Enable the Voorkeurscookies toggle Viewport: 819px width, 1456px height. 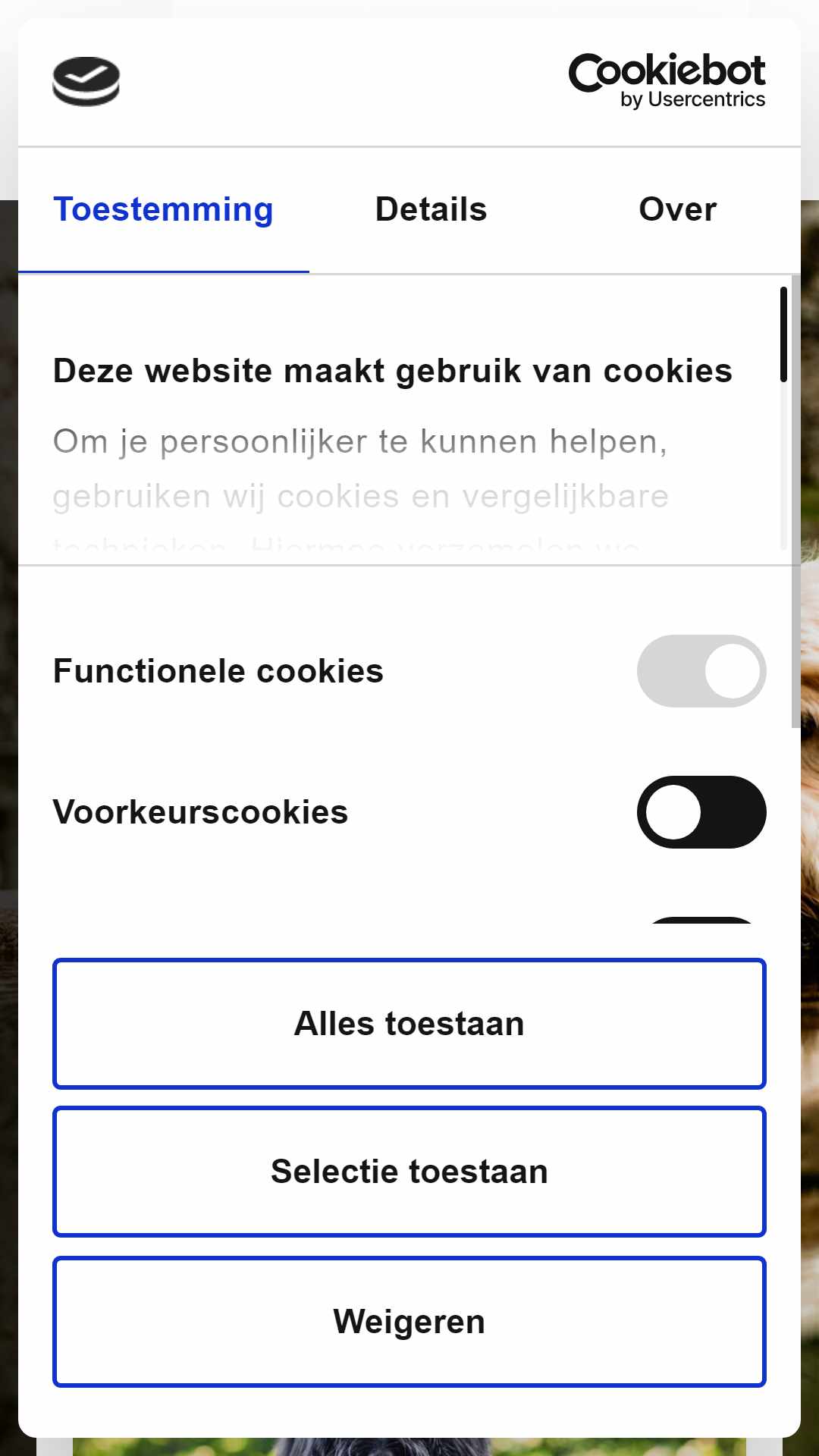click(701, 812)
